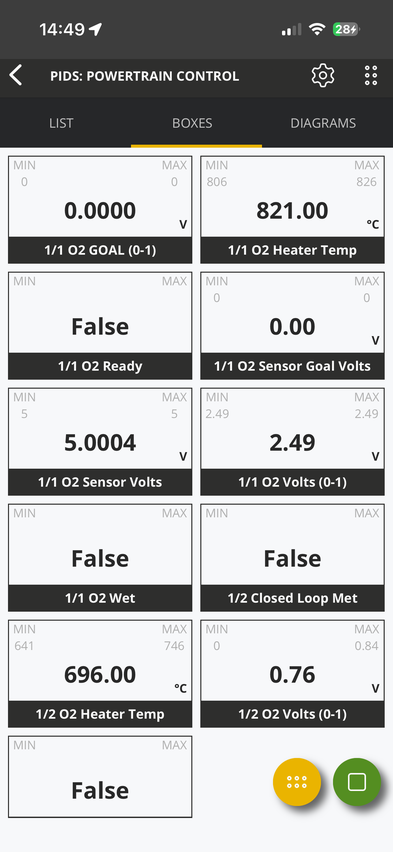393x852 pixels.
Task: Select the 1/1 O2 Ready box
Action: tap(100, 325)
